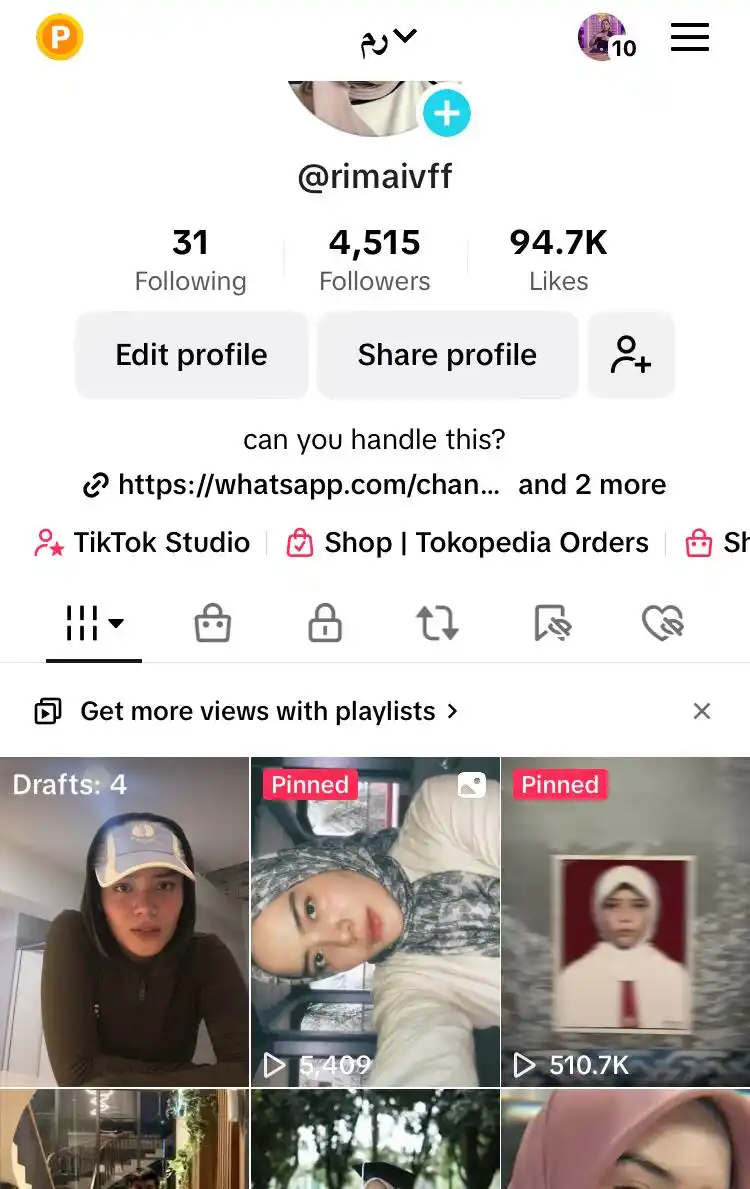The image size is (750, 1189).
Task: Open the Following list
Action: pyautogui.click(x=190, y=260)
